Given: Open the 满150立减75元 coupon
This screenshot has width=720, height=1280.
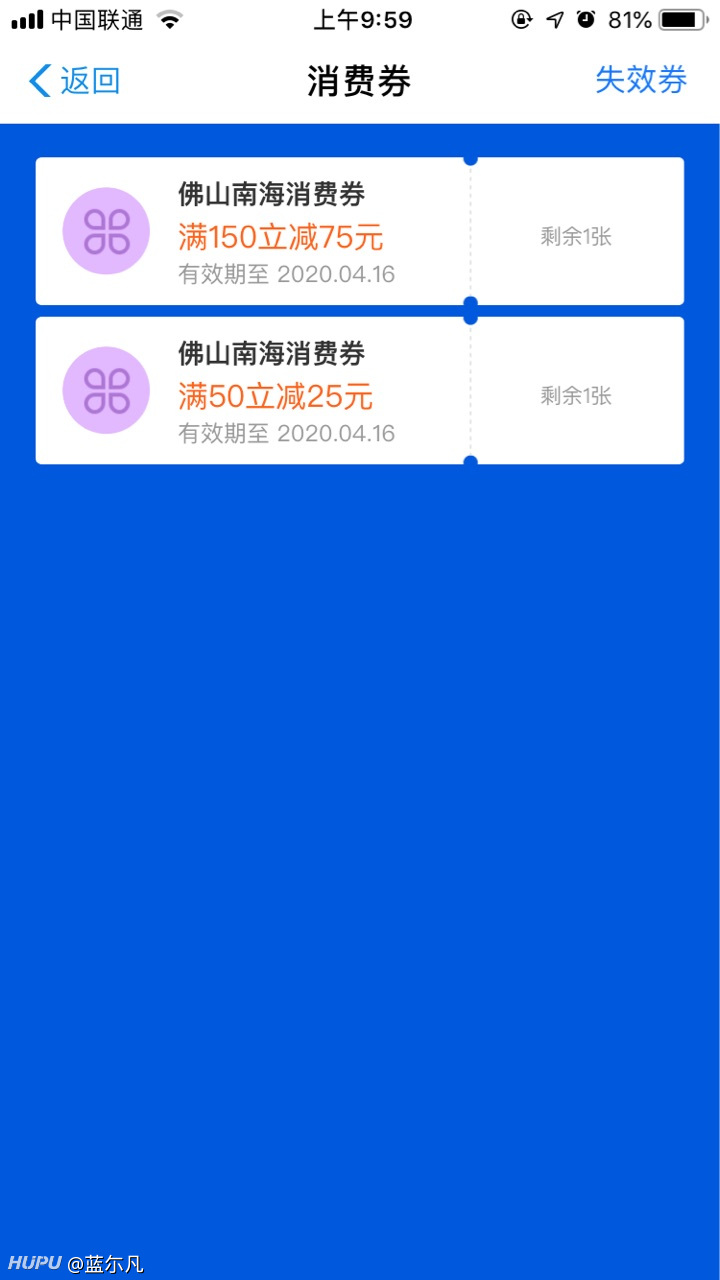Looking at the screenshot, I should pyautogui.click(x=360, y=231).
